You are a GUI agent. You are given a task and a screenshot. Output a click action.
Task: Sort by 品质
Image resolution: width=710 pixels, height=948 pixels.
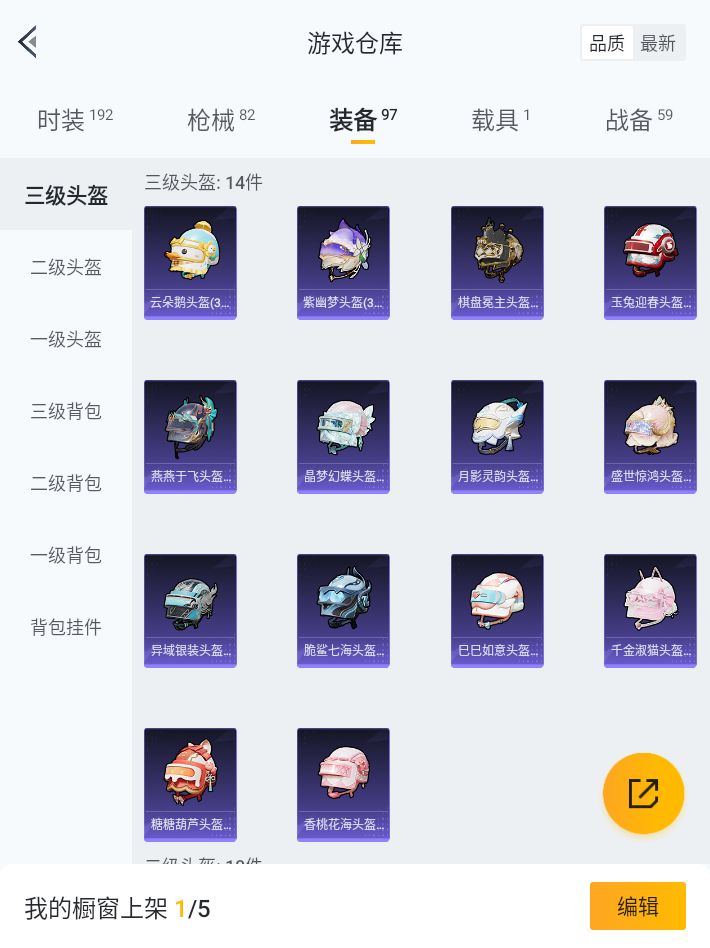pyautogui.click(x=607, y=43)
